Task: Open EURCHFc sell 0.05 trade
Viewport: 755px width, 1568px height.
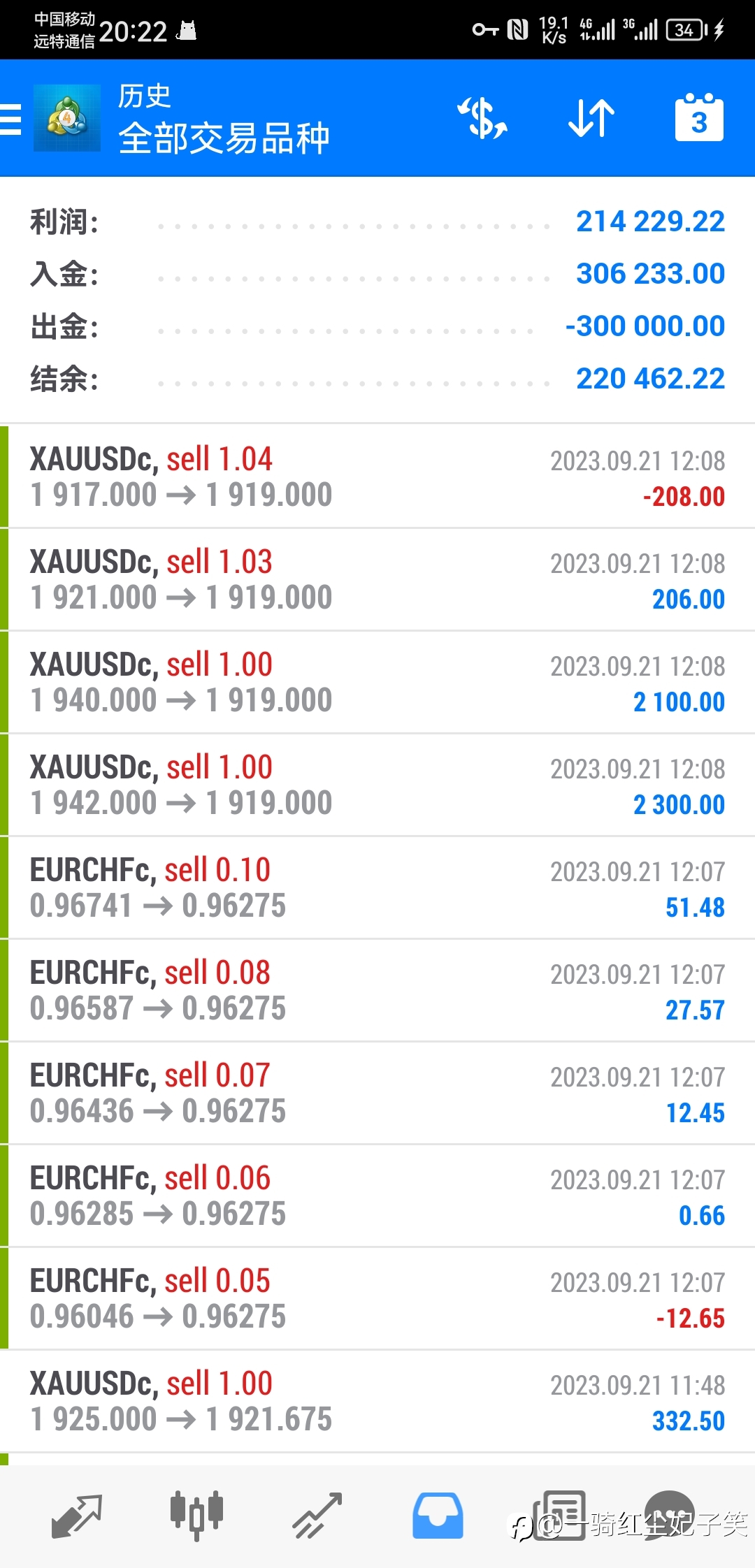Action: 377,1298
